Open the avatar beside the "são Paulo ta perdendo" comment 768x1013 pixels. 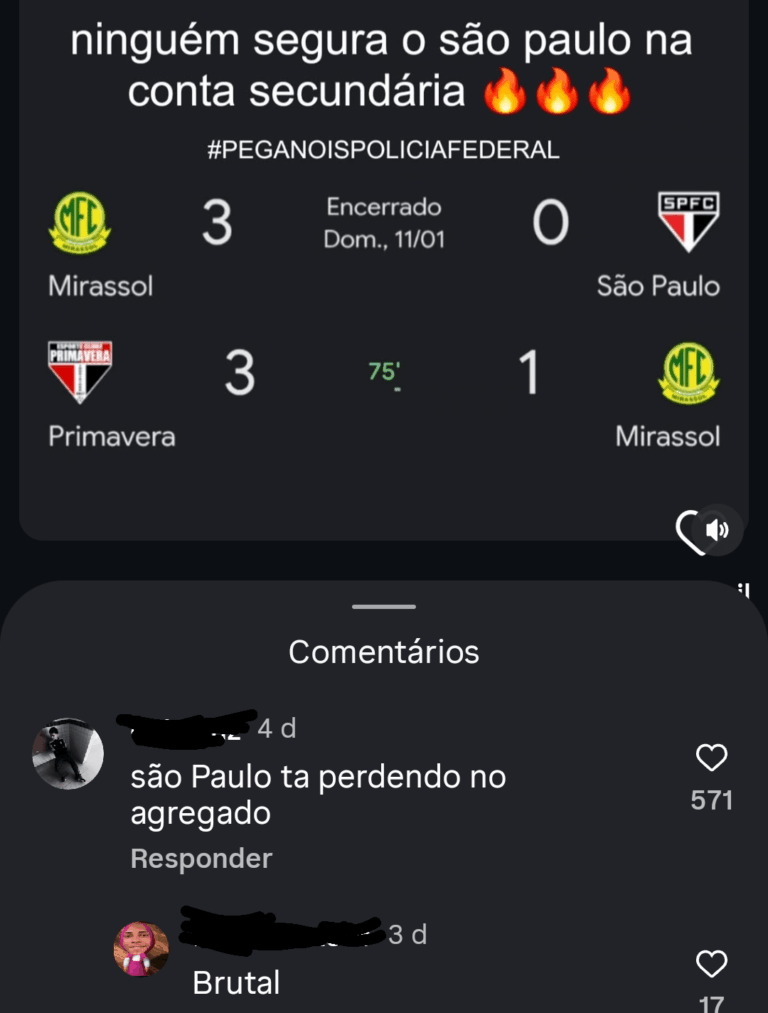pyautogui.click(x=68, y=754)
